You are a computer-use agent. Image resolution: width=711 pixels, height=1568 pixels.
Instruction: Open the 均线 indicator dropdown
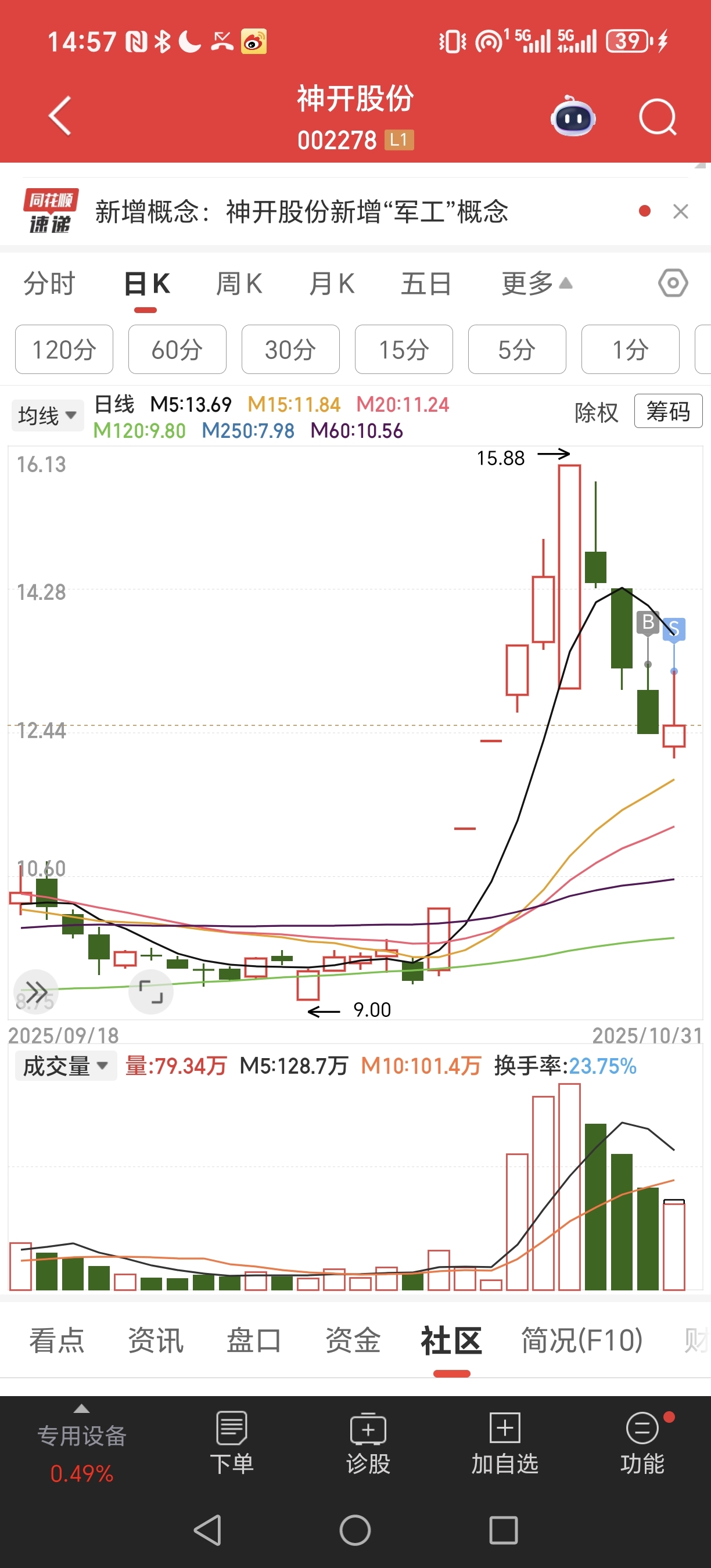click(x=47, y=416)
